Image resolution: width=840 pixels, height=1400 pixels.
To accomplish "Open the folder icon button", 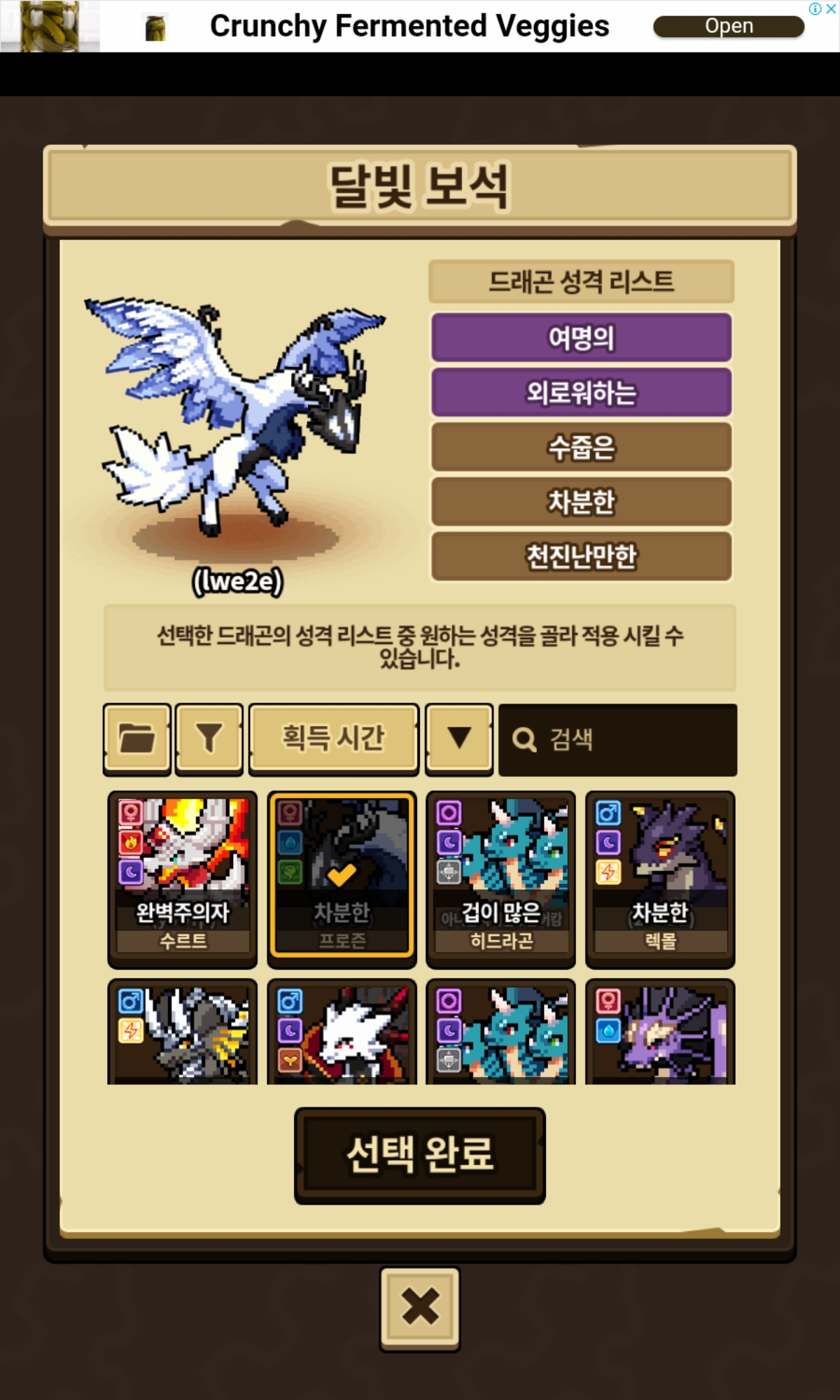I will (137, 739).
